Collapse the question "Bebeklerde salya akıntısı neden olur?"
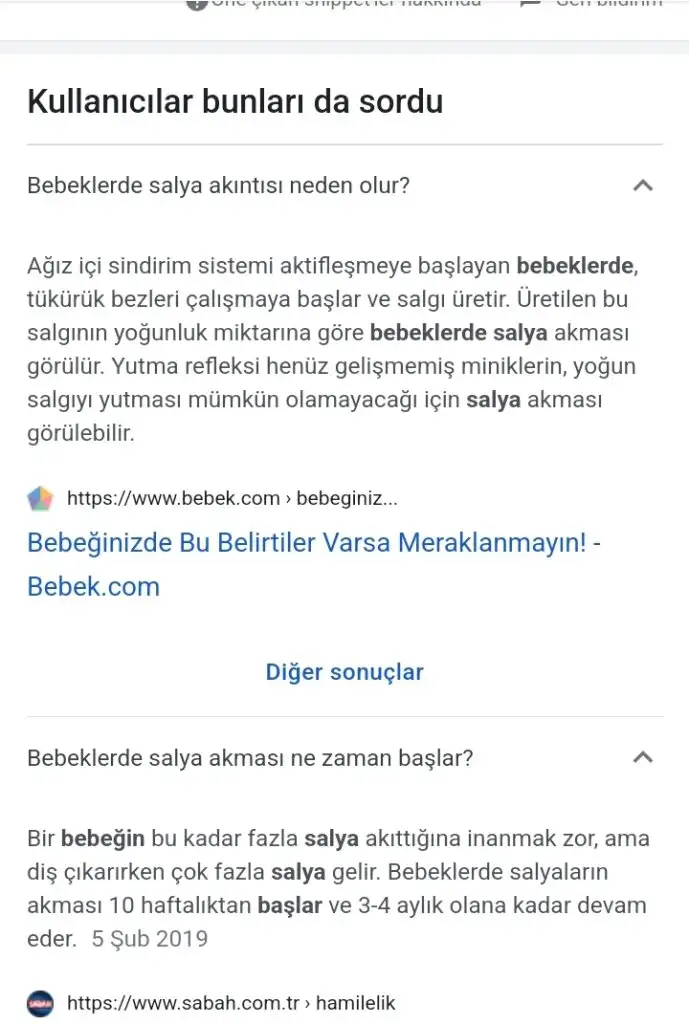The height and width of the screenshot is (1024, 689). click(643, 185)
